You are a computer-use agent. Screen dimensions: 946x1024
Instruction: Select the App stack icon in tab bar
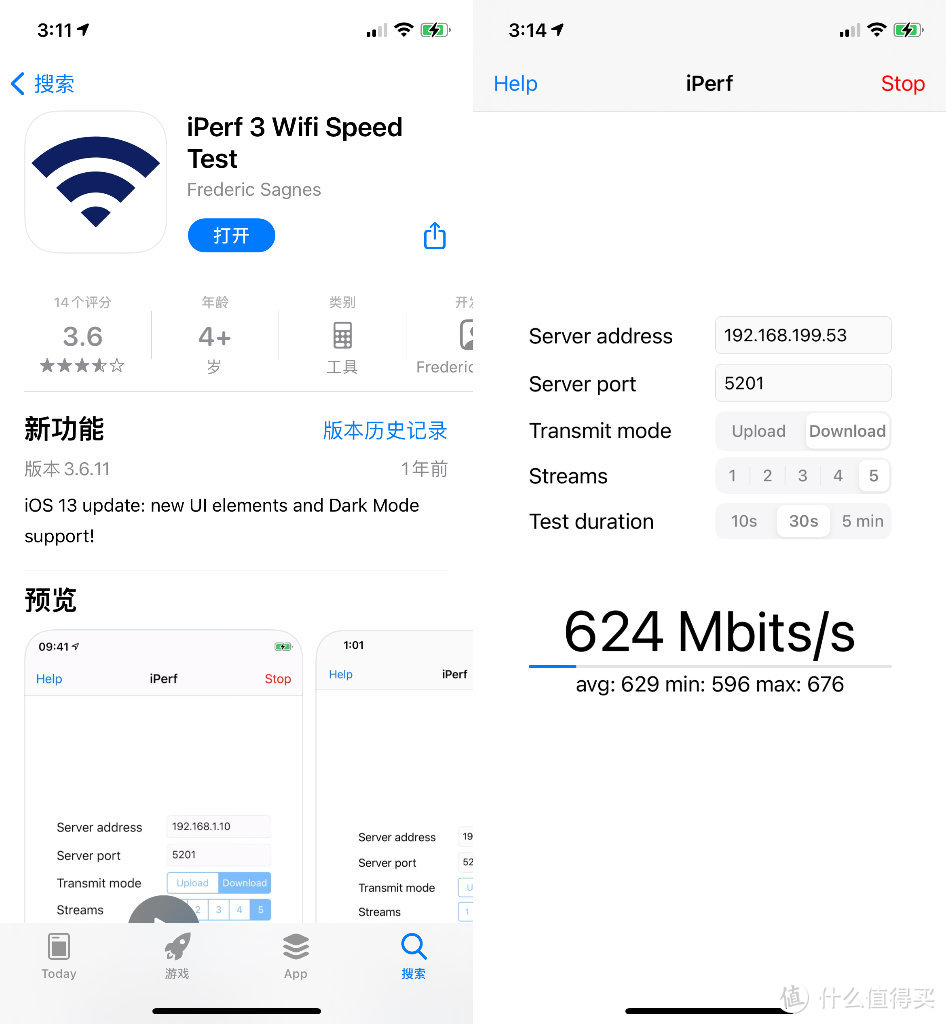[x=295, y=946]
